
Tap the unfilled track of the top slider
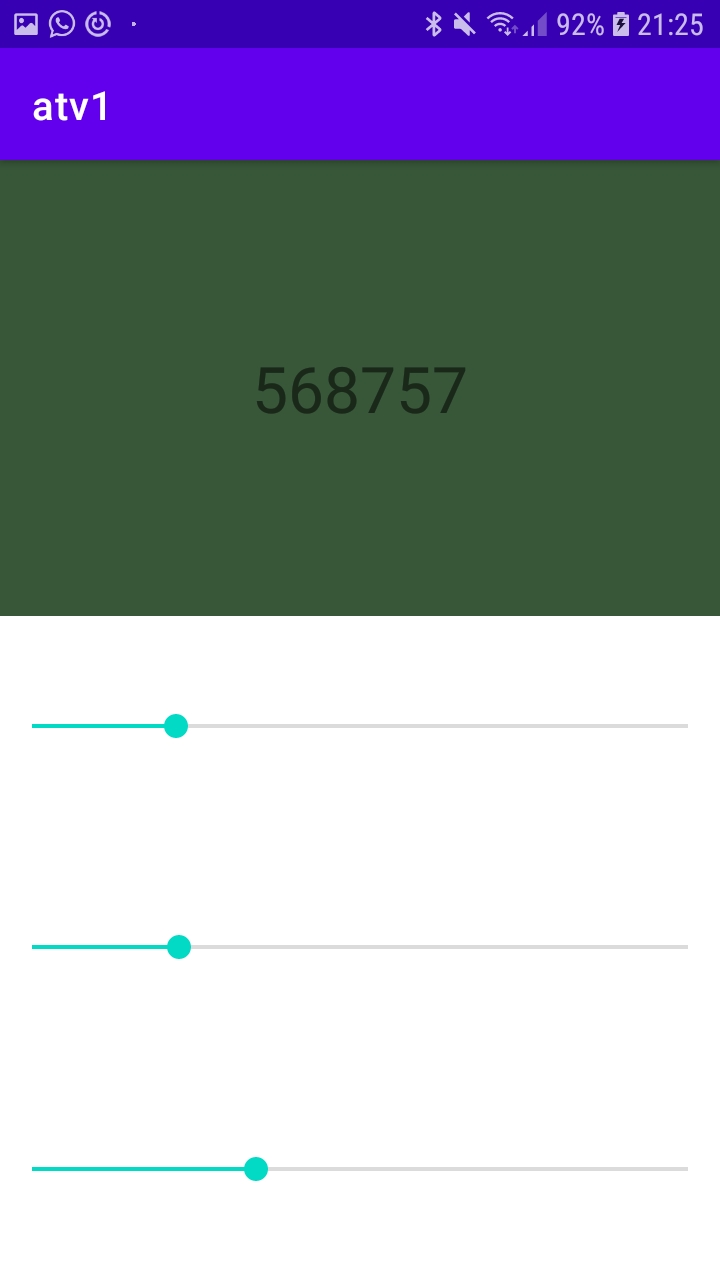pos(450,726)
